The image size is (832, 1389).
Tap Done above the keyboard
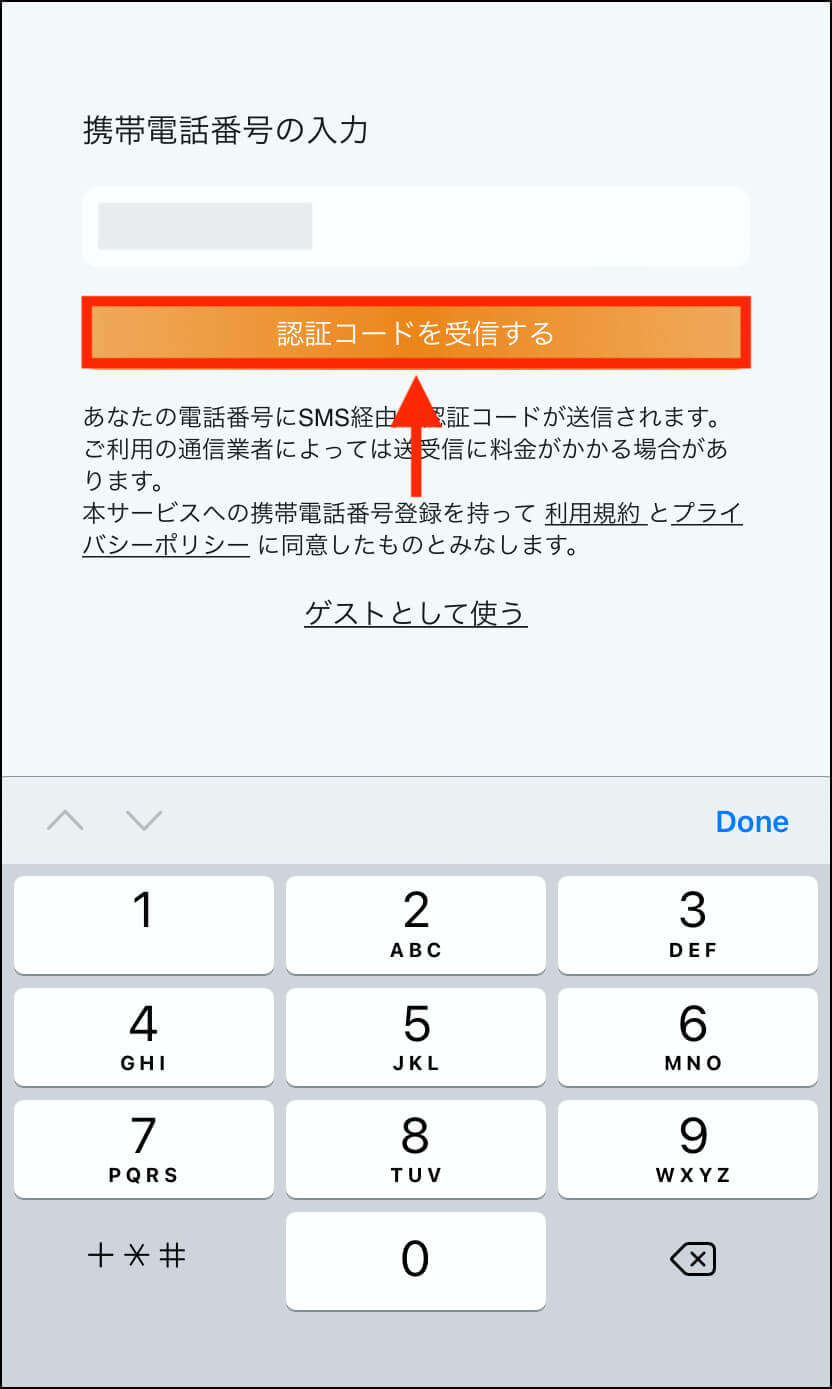(x=752, y=821)
